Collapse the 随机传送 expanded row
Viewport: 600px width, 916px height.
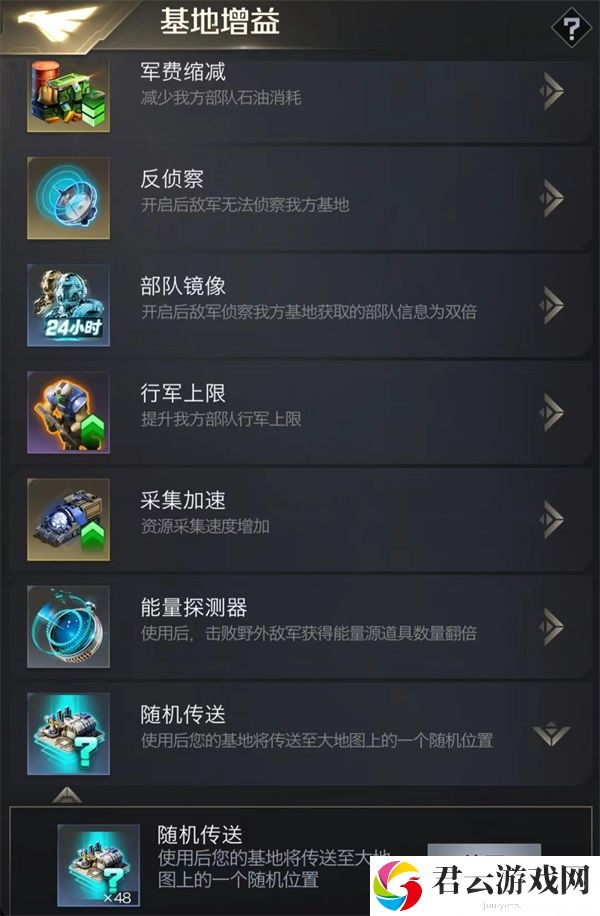pyautogui.click(x=551, y=734)
